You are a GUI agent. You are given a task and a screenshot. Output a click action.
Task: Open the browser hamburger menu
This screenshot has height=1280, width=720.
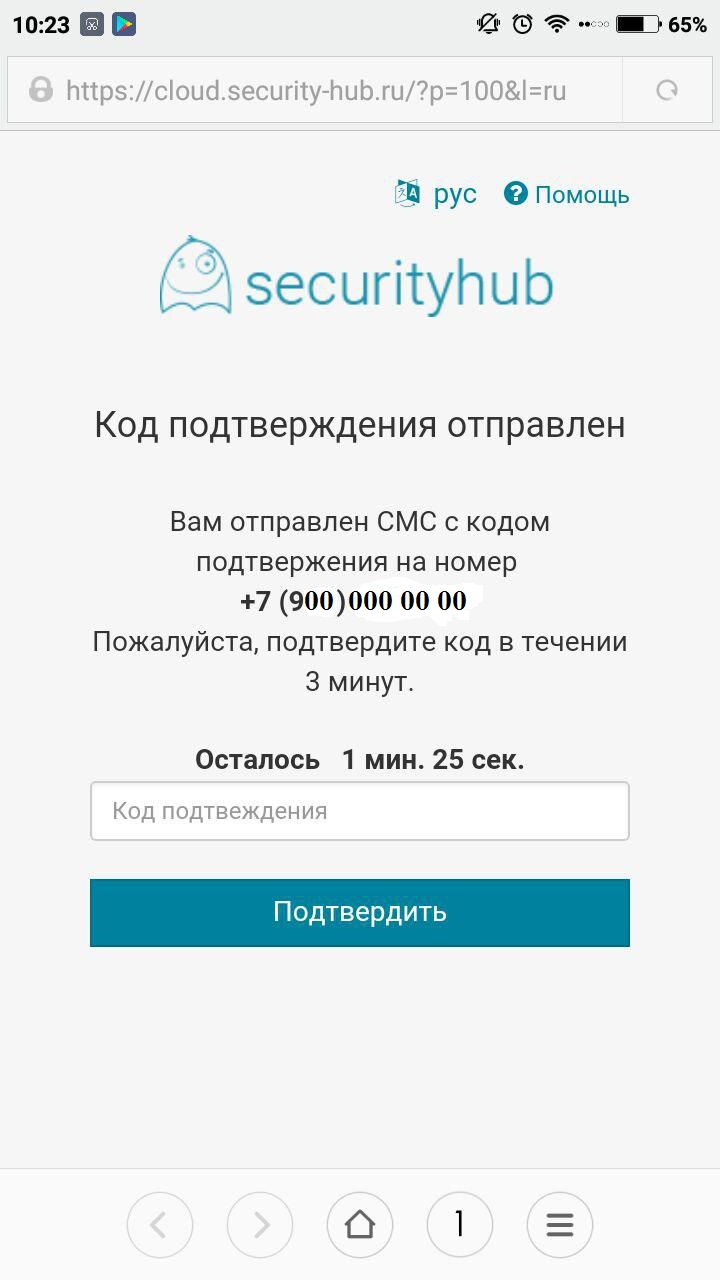pyautogui.click(x=560, y=1225)
